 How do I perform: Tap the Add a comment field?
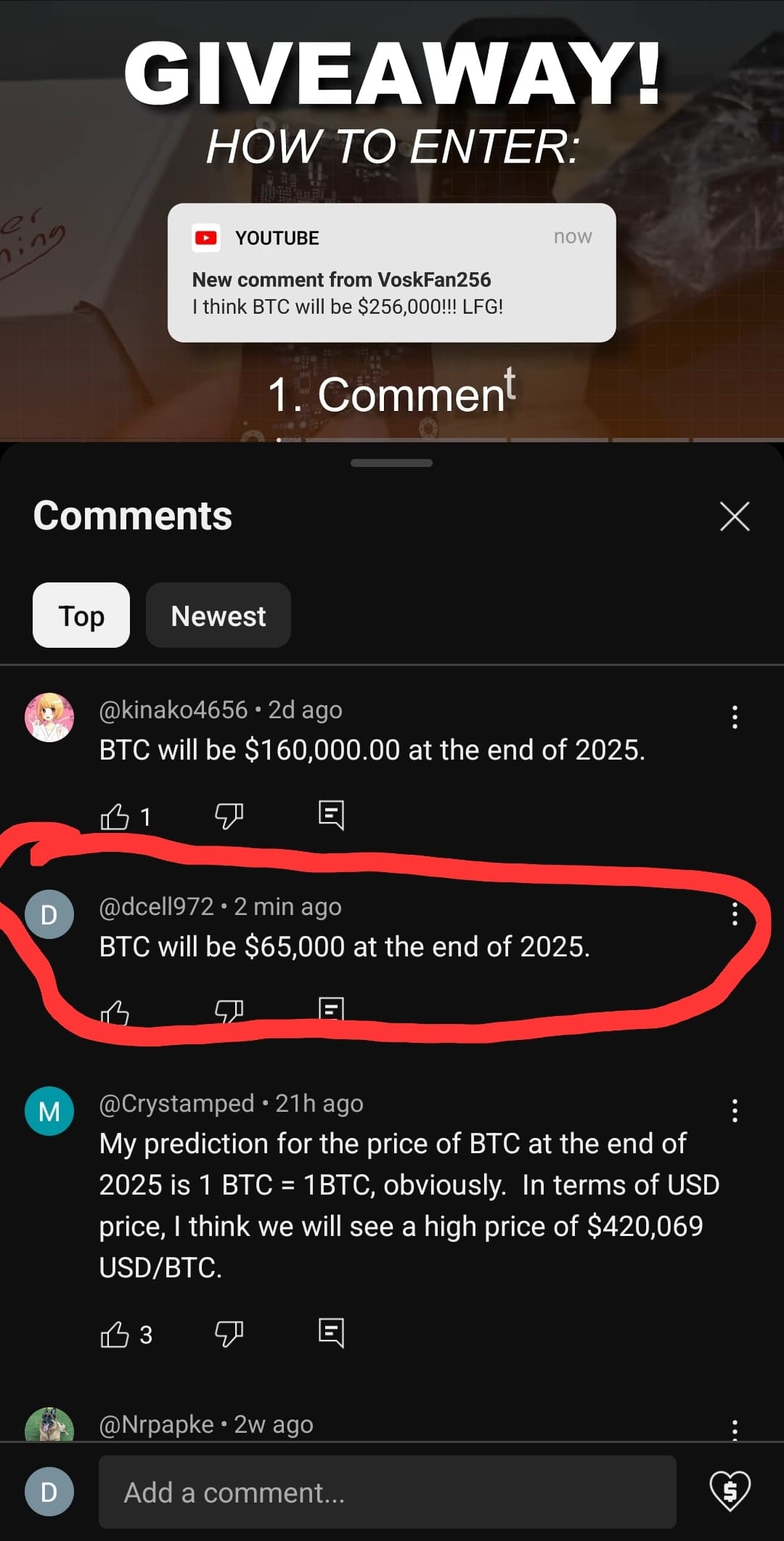[x=388, y=1492]
